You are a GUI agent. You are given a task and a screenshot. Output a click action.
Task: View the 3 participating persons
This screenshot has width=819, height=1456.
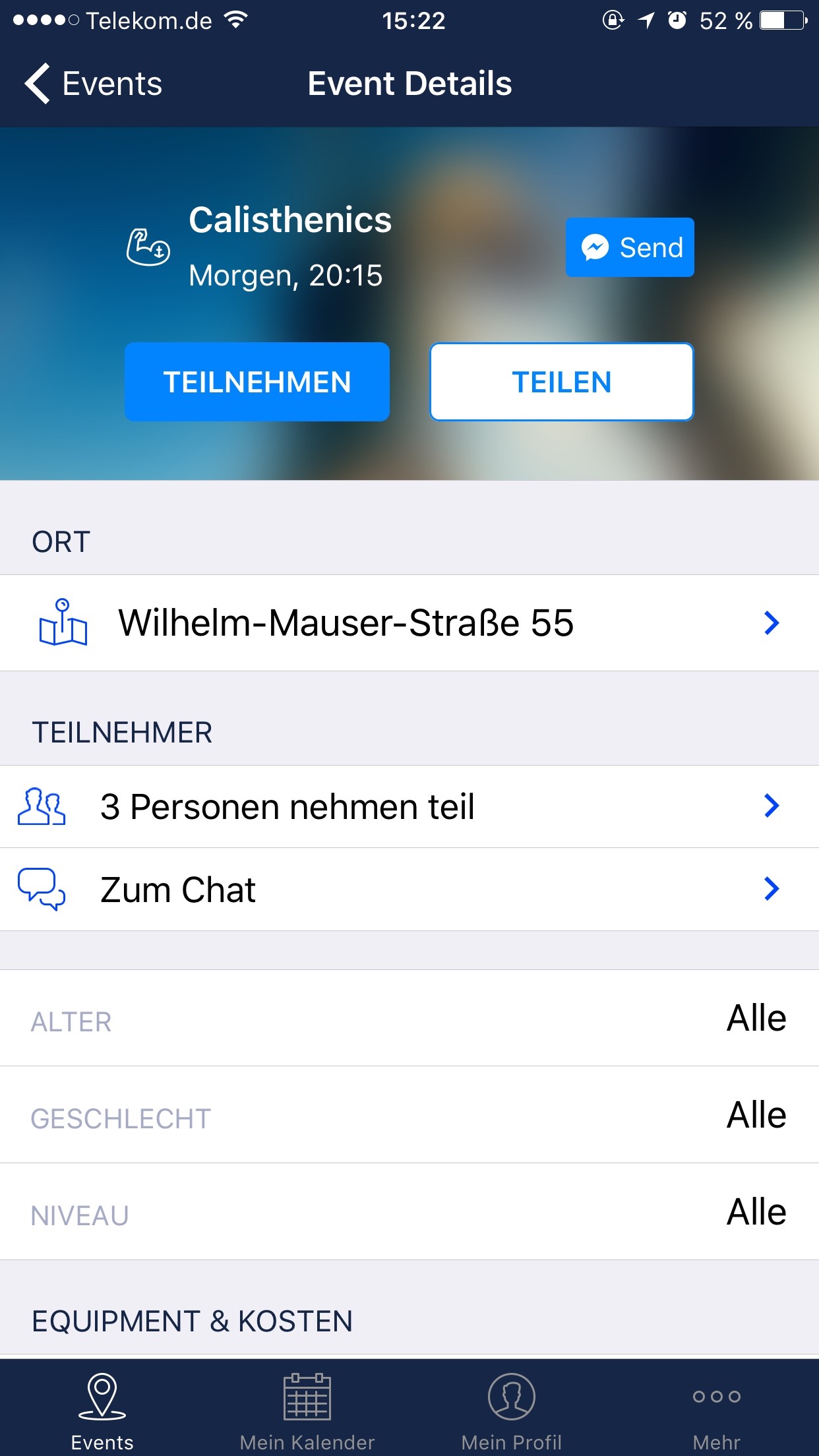coord(409,806)
